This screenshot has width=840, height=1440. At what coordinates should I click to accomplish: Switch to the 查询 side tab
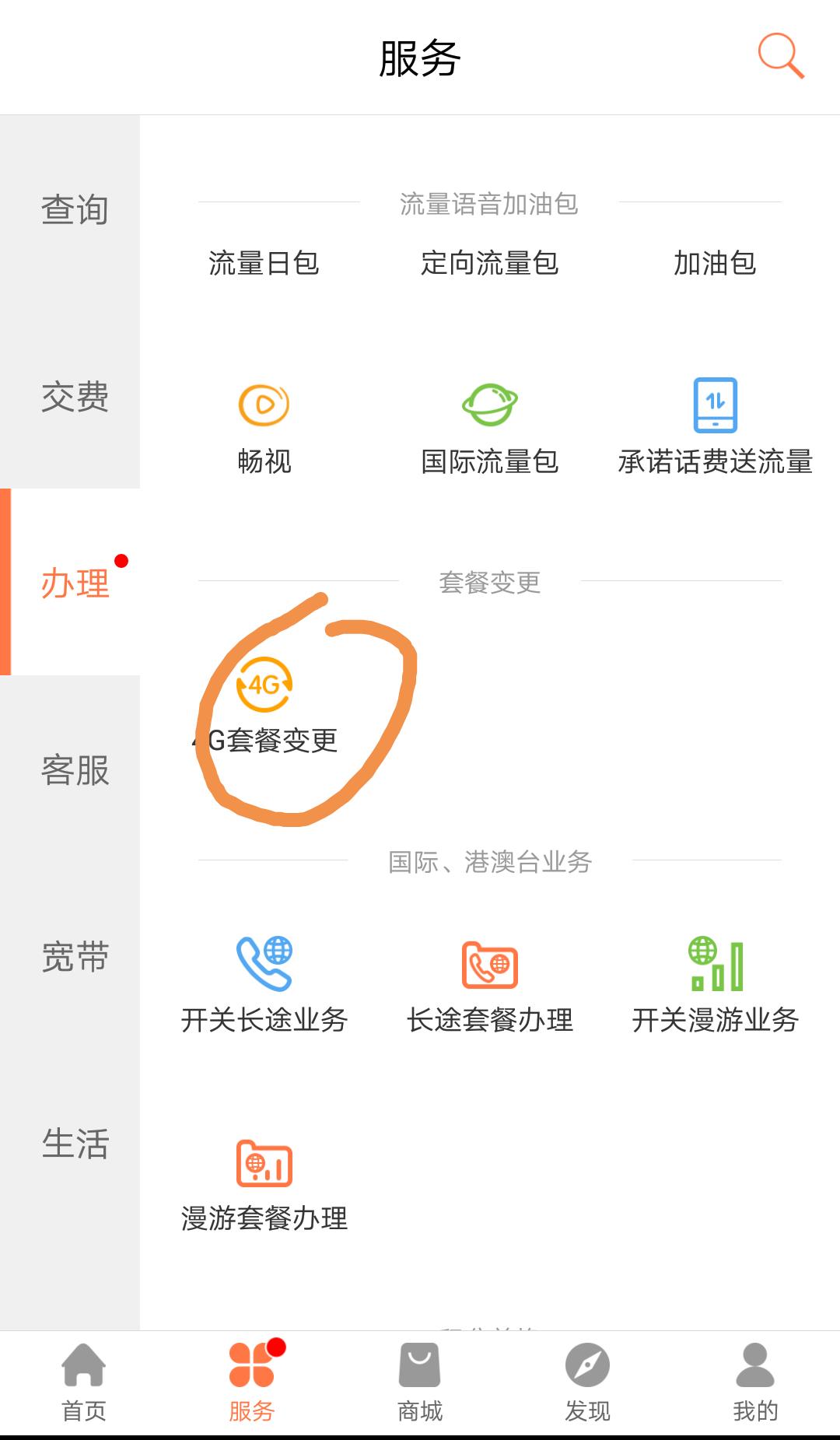pos(74,210)
